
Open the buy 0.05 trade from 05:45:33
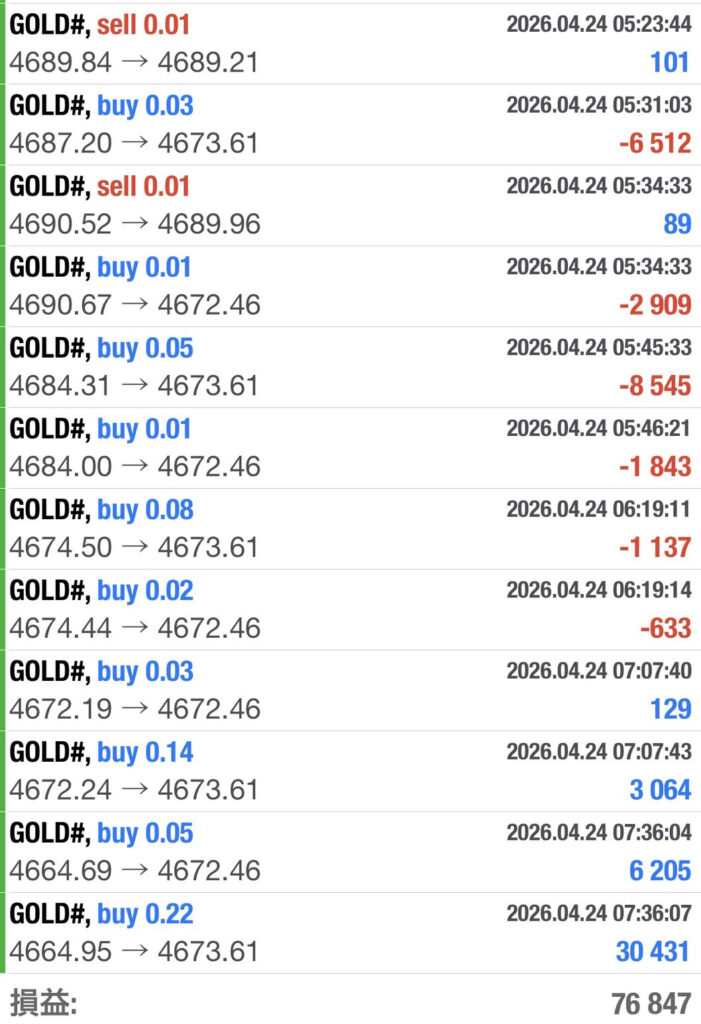tap(350, 367)
